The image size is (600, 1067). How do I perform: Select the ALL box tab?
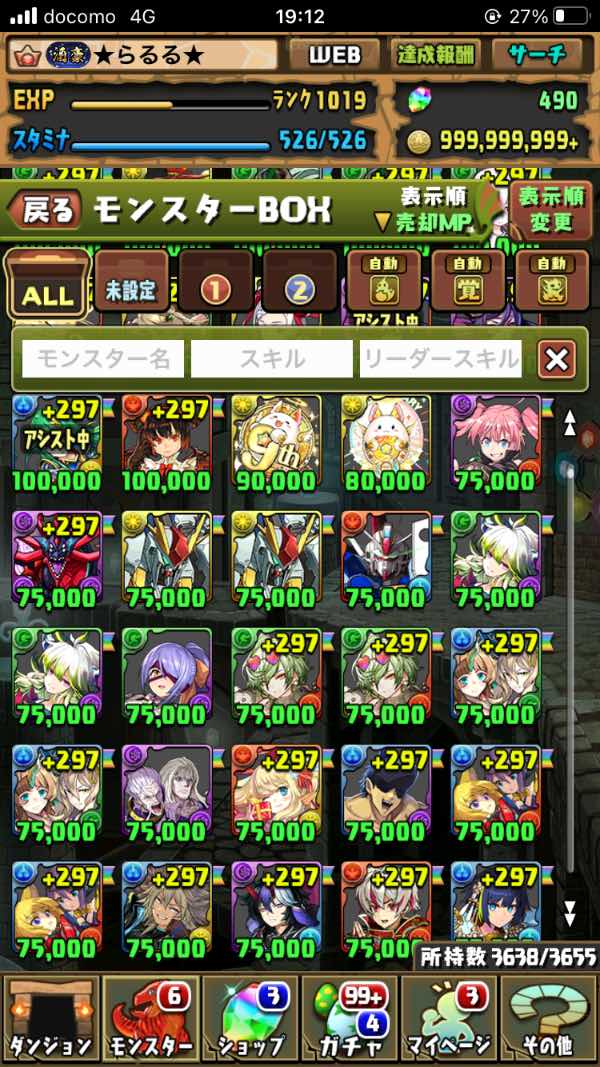pos(47,284)
